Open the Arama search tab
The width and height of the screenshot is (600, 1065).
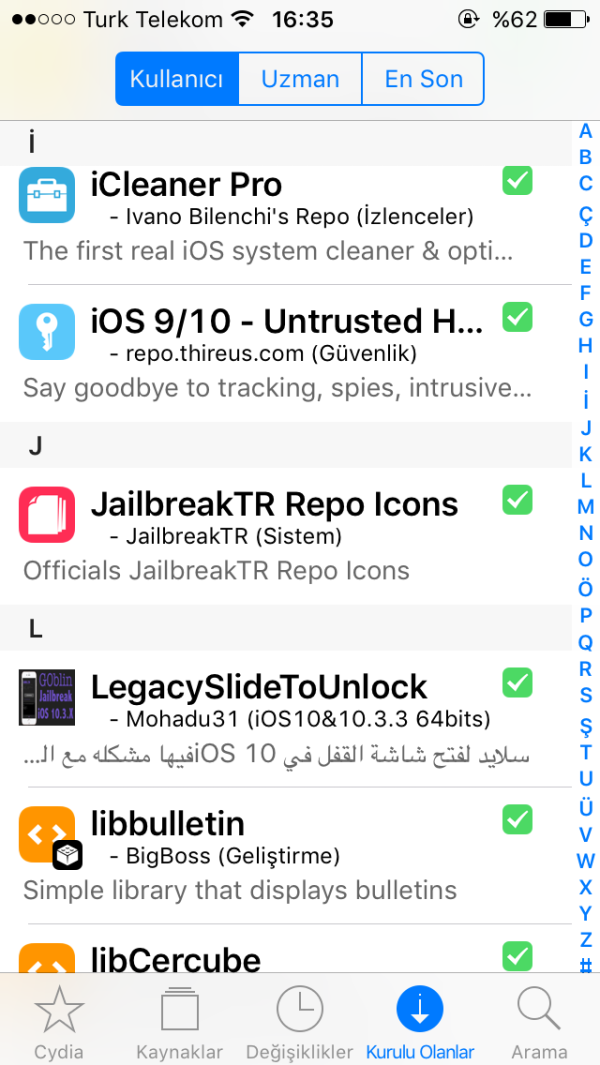(x=539, y=1022)
